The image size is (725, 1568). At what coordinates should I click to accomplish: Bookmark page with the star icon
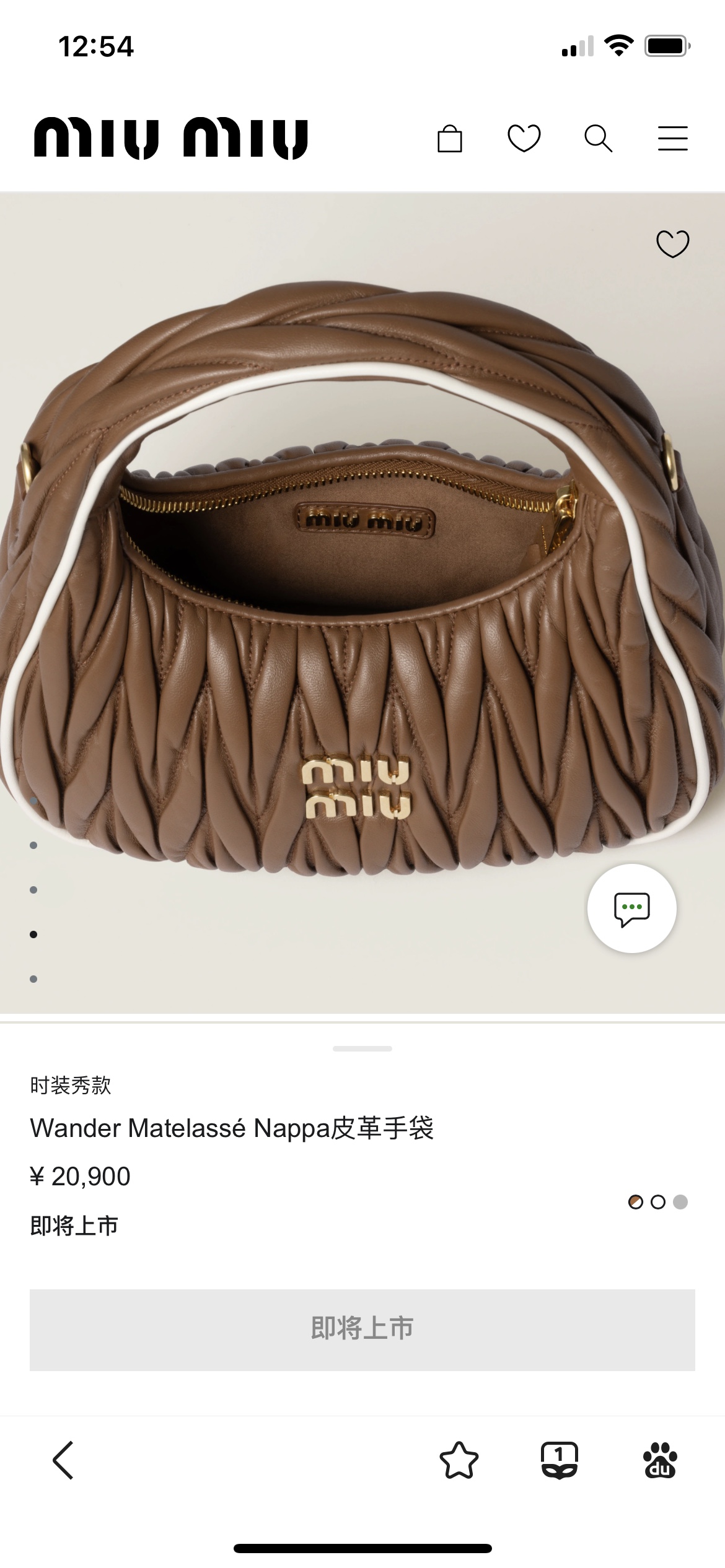coord(459,1460)
